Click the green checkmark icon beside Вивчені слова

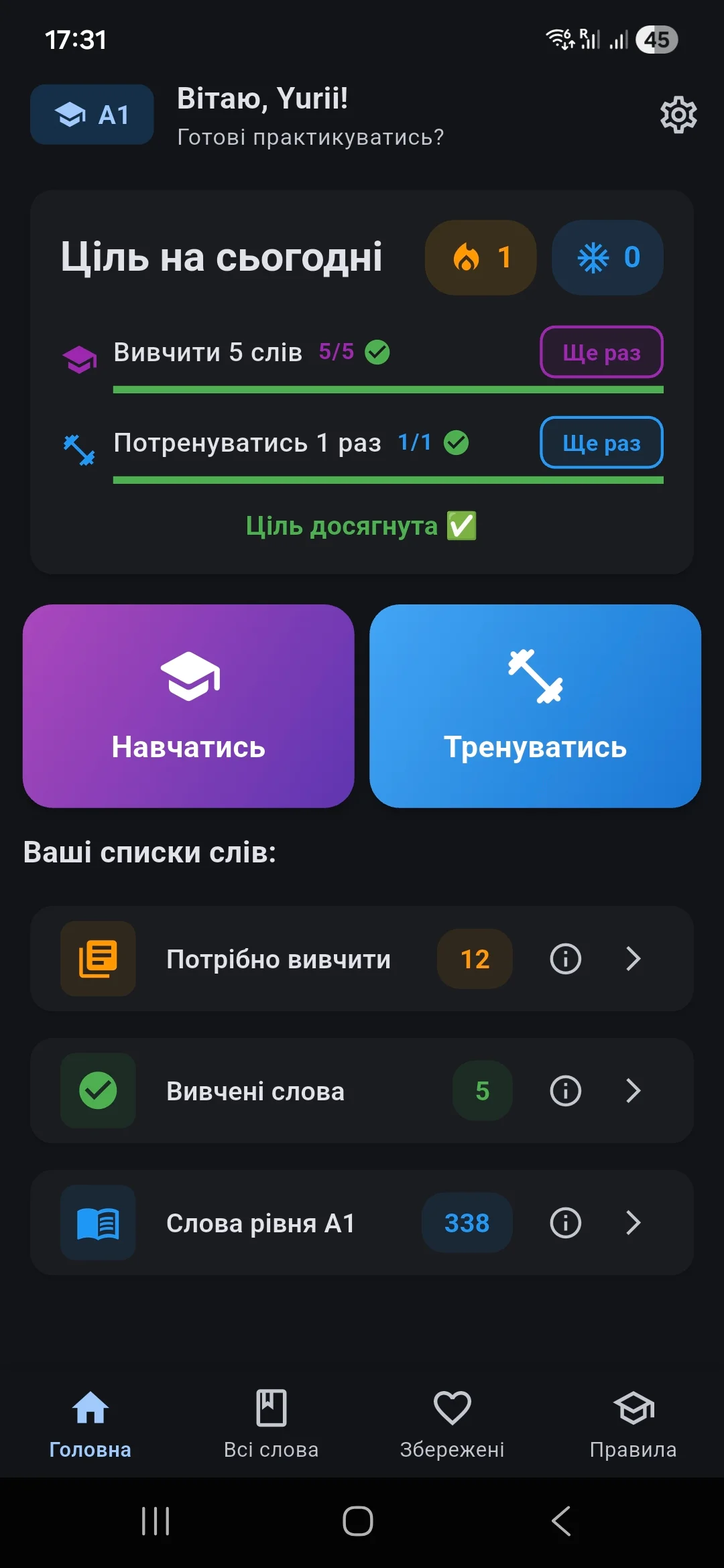click(x=98, y=1090)
